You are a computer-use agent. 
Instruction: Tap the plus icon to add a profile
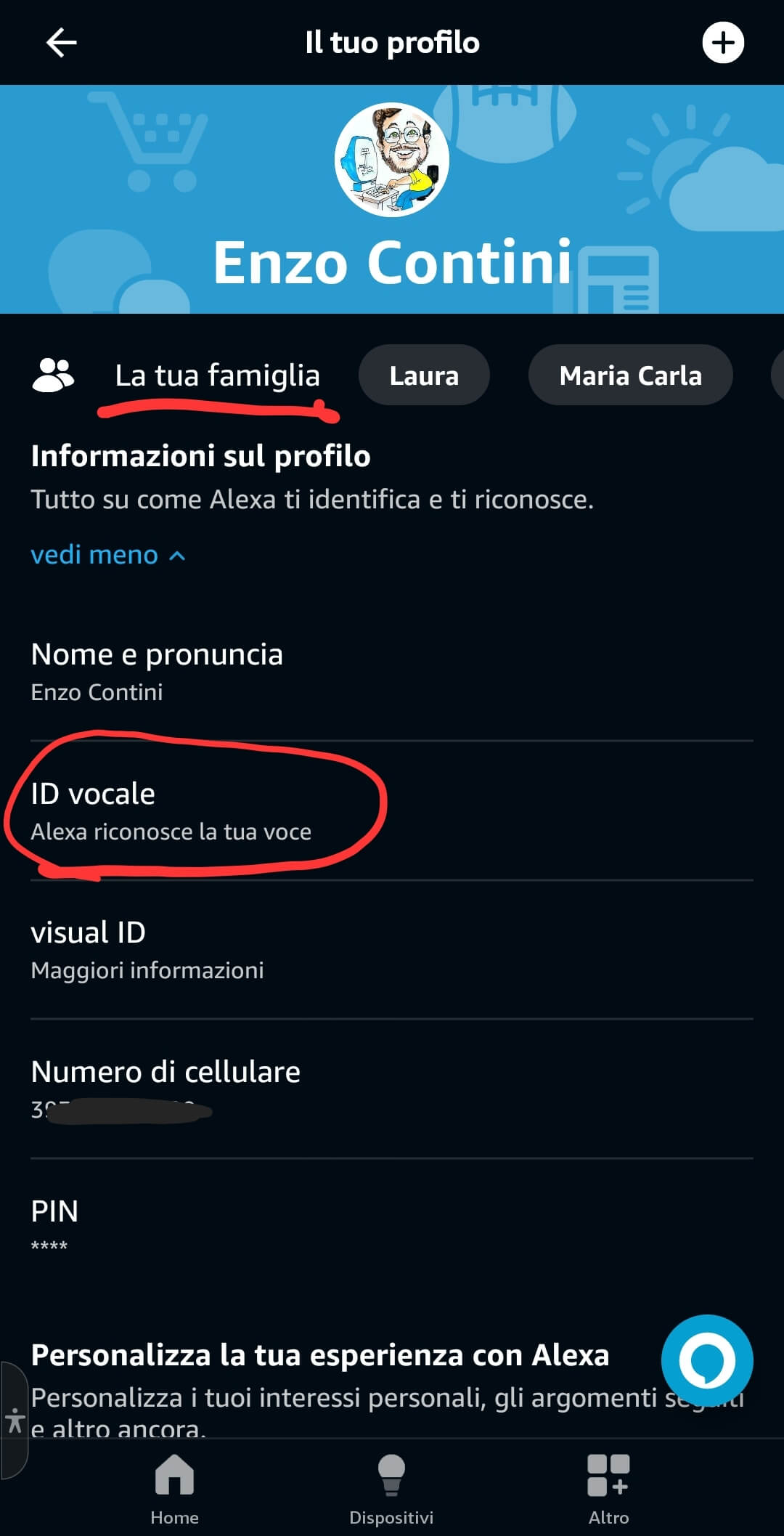coord(722,43)
